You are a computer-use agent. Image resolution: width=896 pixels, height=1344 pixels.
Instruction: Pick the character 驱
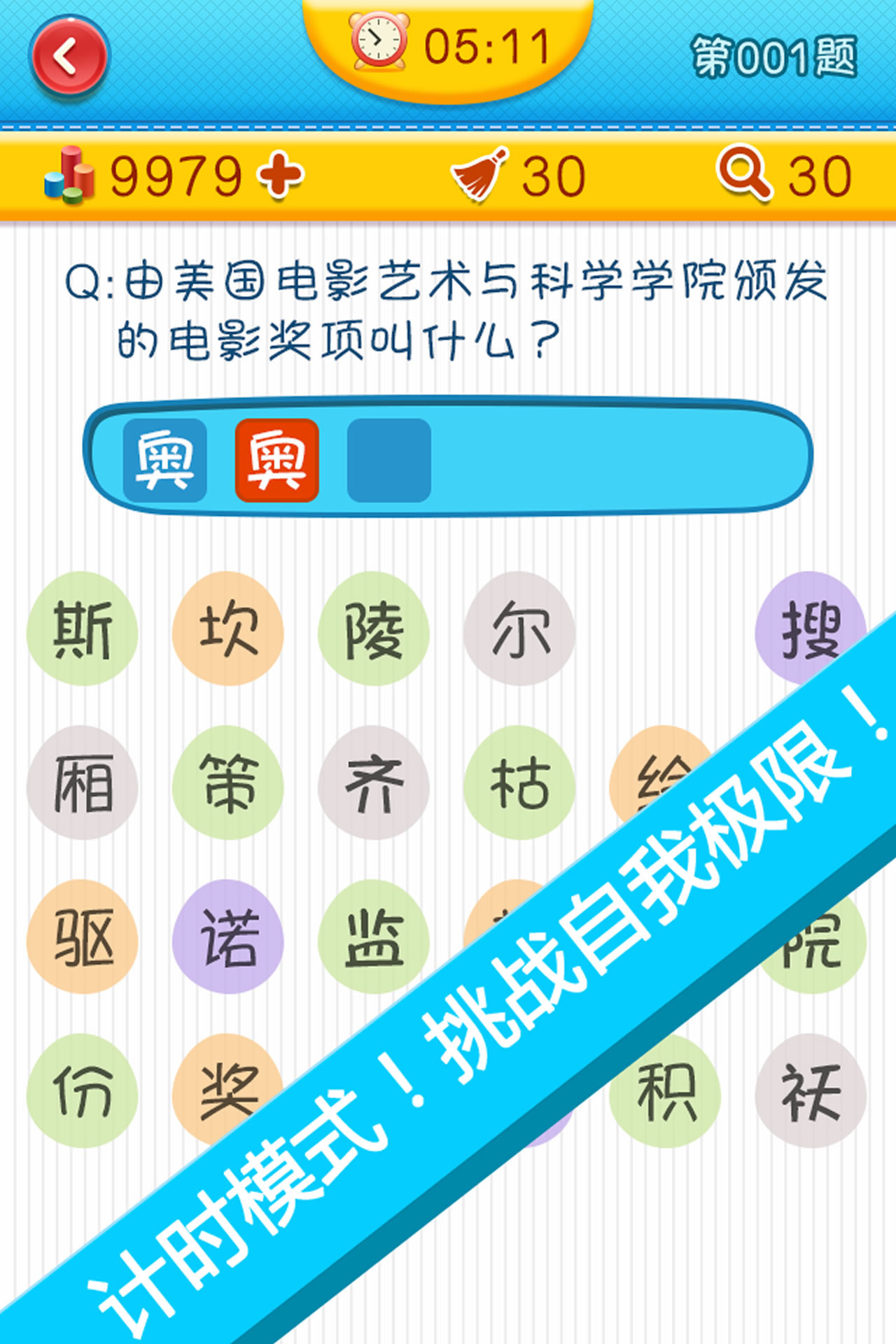point(83,937)
